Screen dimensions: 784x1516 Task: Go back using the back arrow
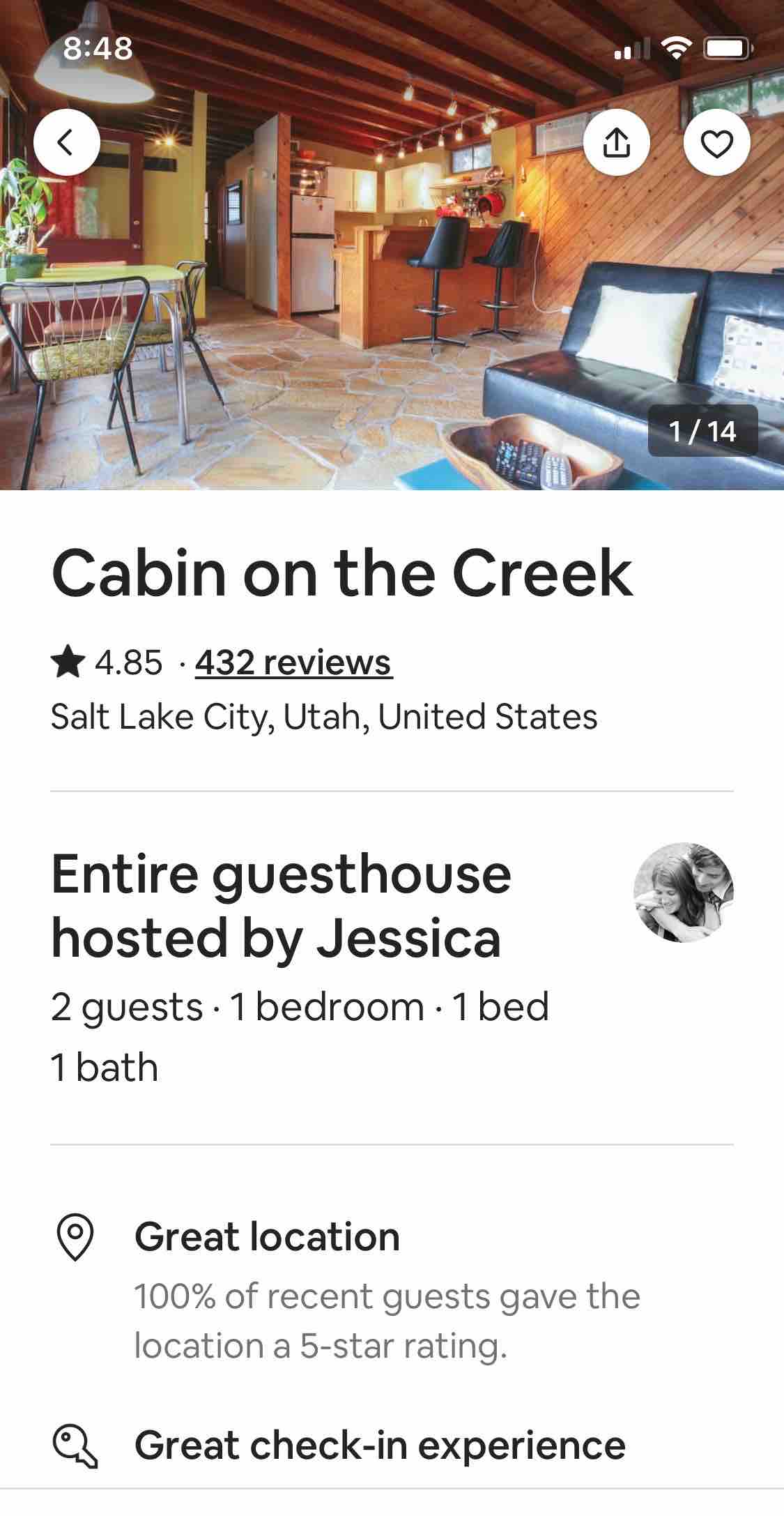click(66, 142)
